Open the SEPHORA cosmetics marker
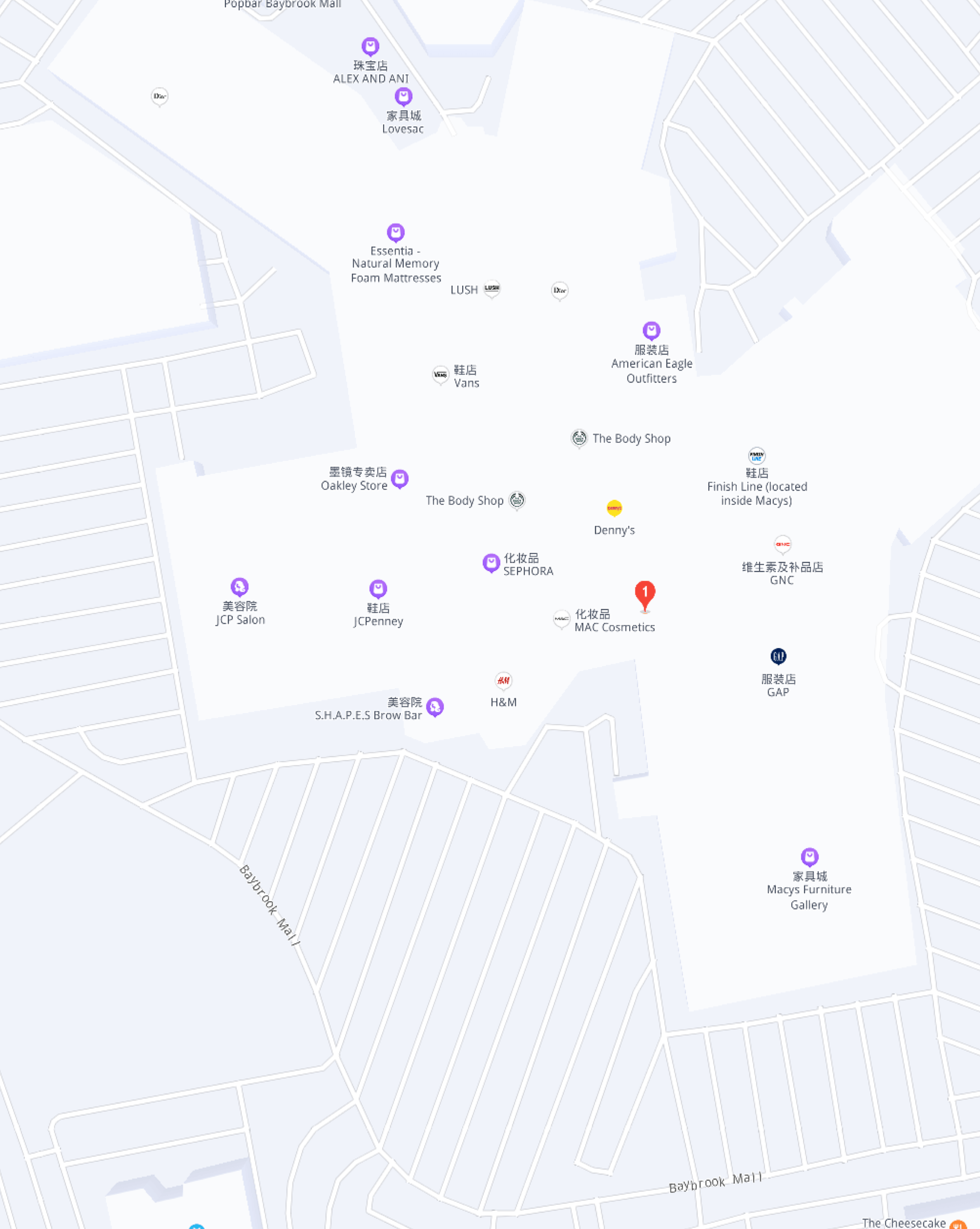Screen dimensions: 980x1229 tap(490, 563)
